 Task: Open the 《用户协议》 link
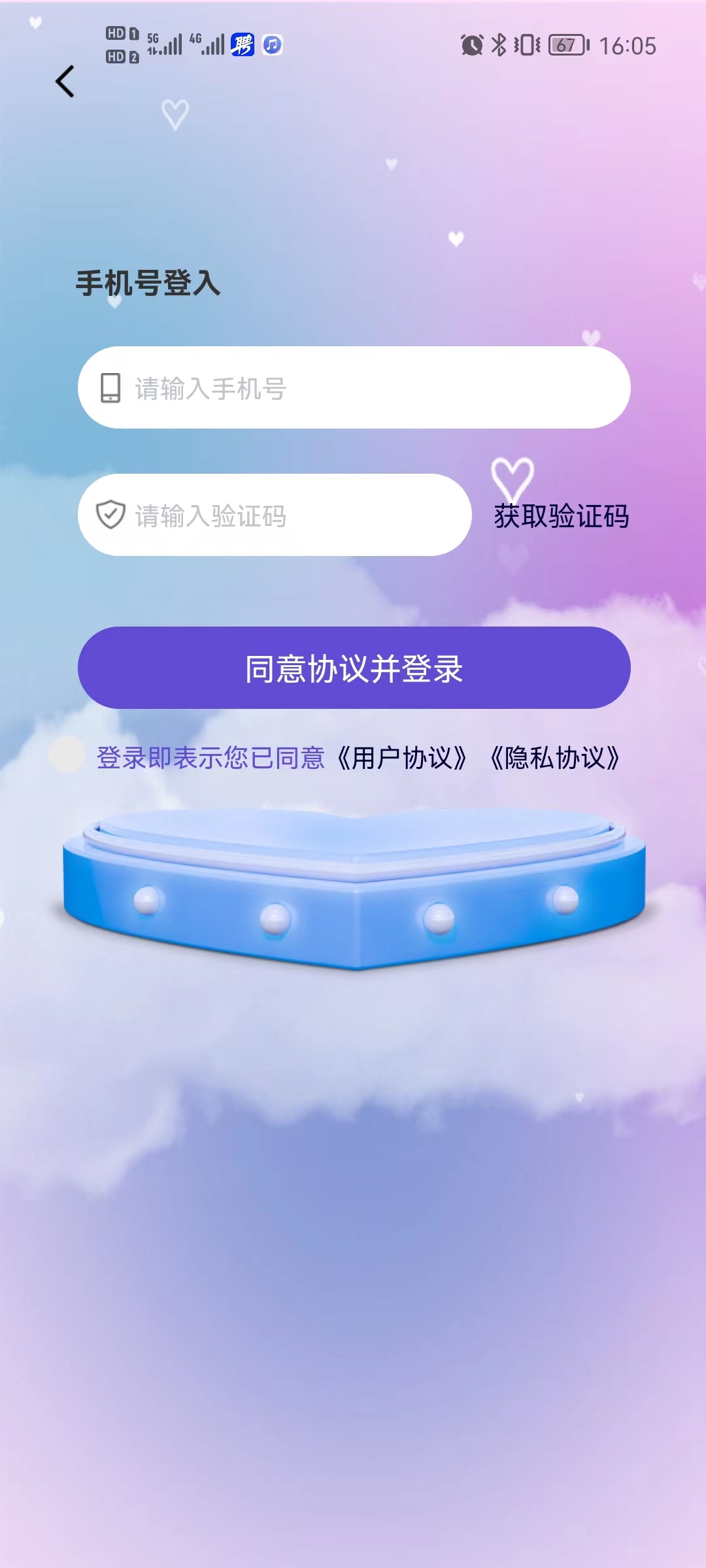click(402, 759)
